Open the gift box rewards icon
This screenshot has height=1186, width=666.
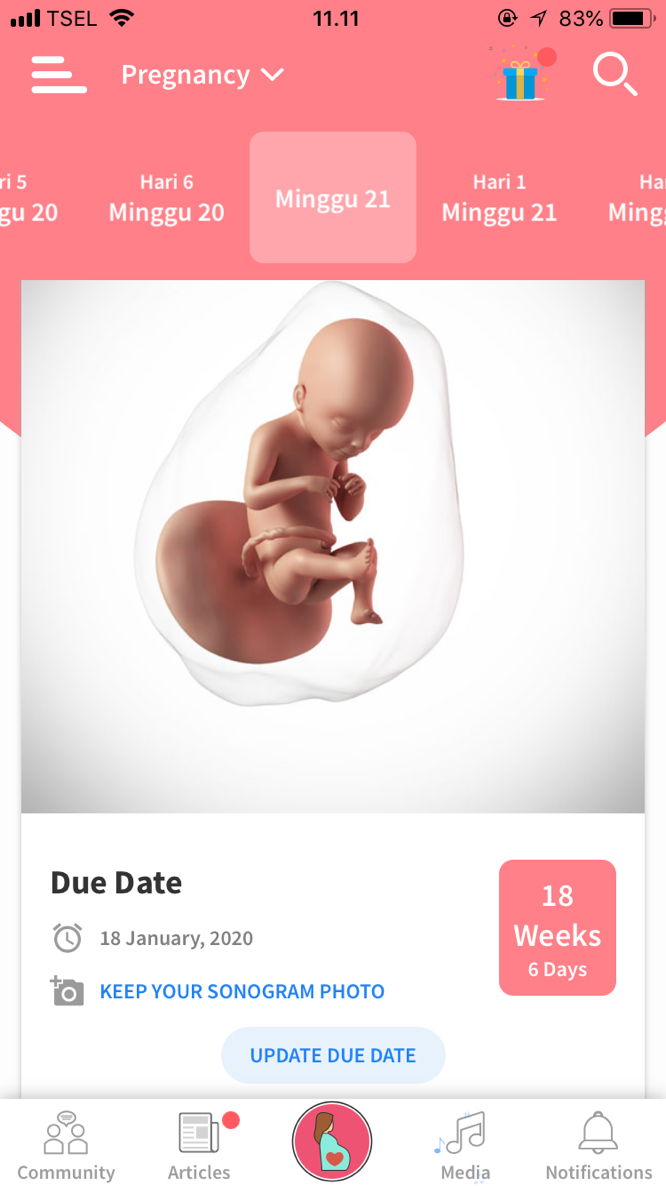tap(520, 76)
